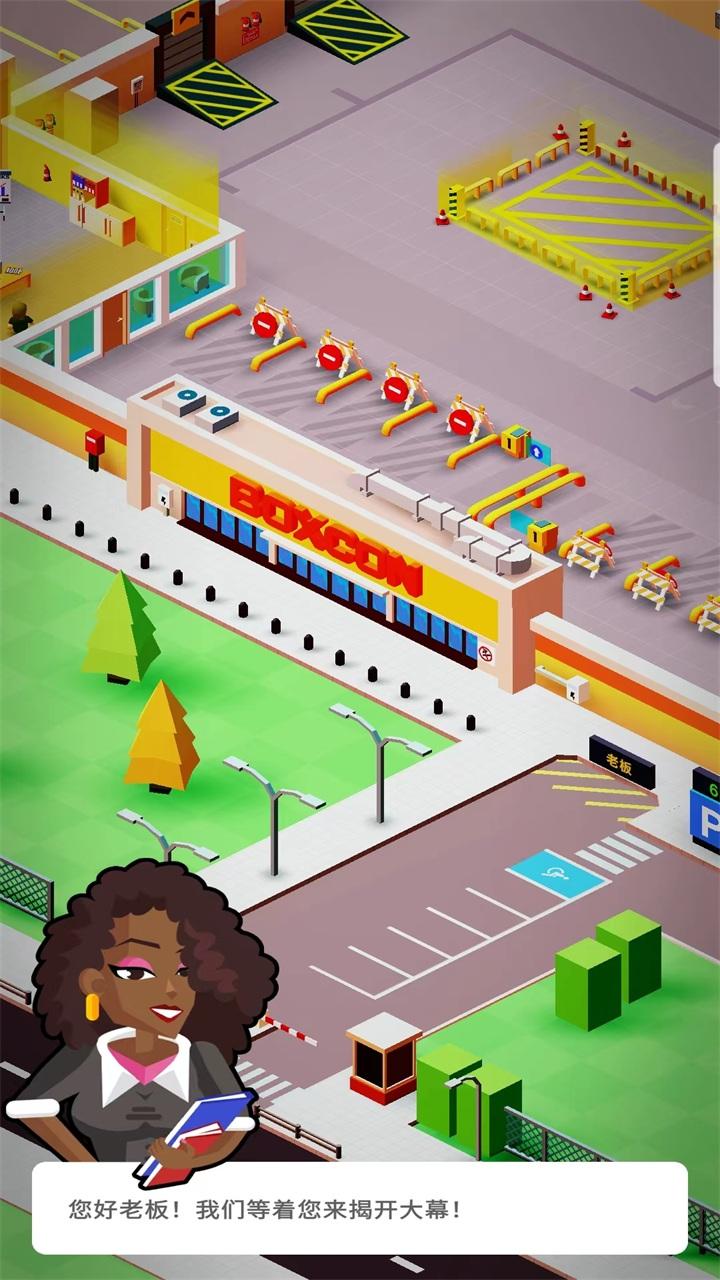
Task: Tap the greeting dialogue box to continue
Action: coord(360,1208)
